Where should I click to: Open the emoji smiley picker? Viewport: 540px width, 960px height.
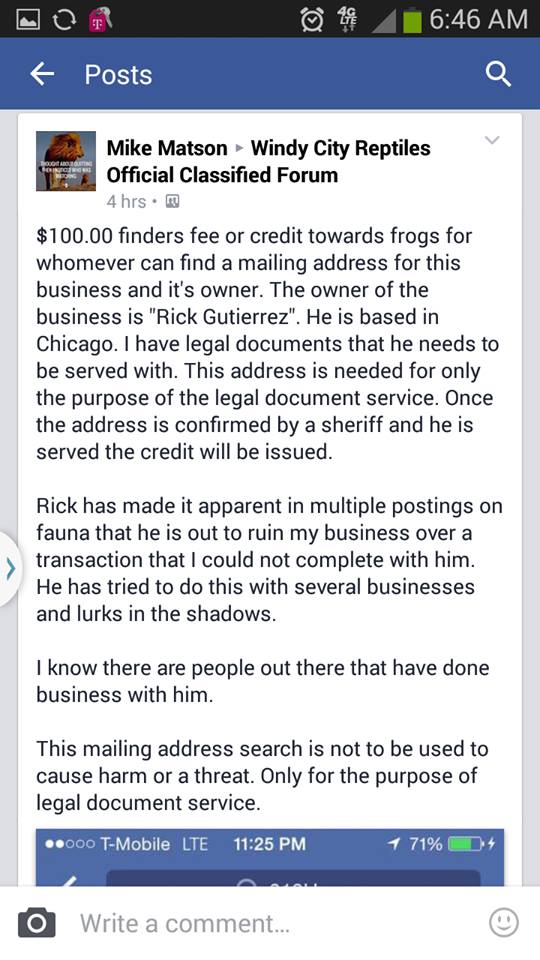pyautogui.click(x=504, y=923)
